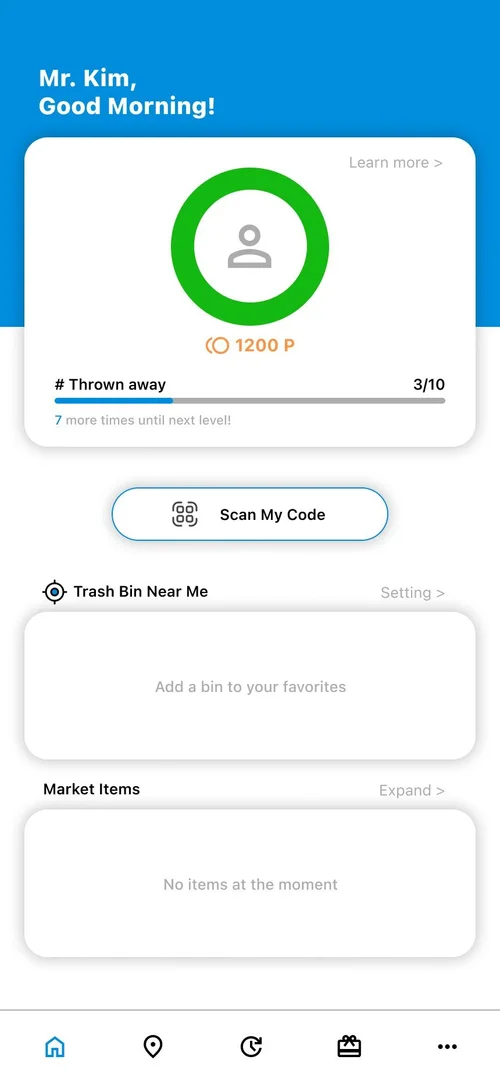500x1084 pixels.
Task: Open the Learn more link
Action: [x=395, y=162]
